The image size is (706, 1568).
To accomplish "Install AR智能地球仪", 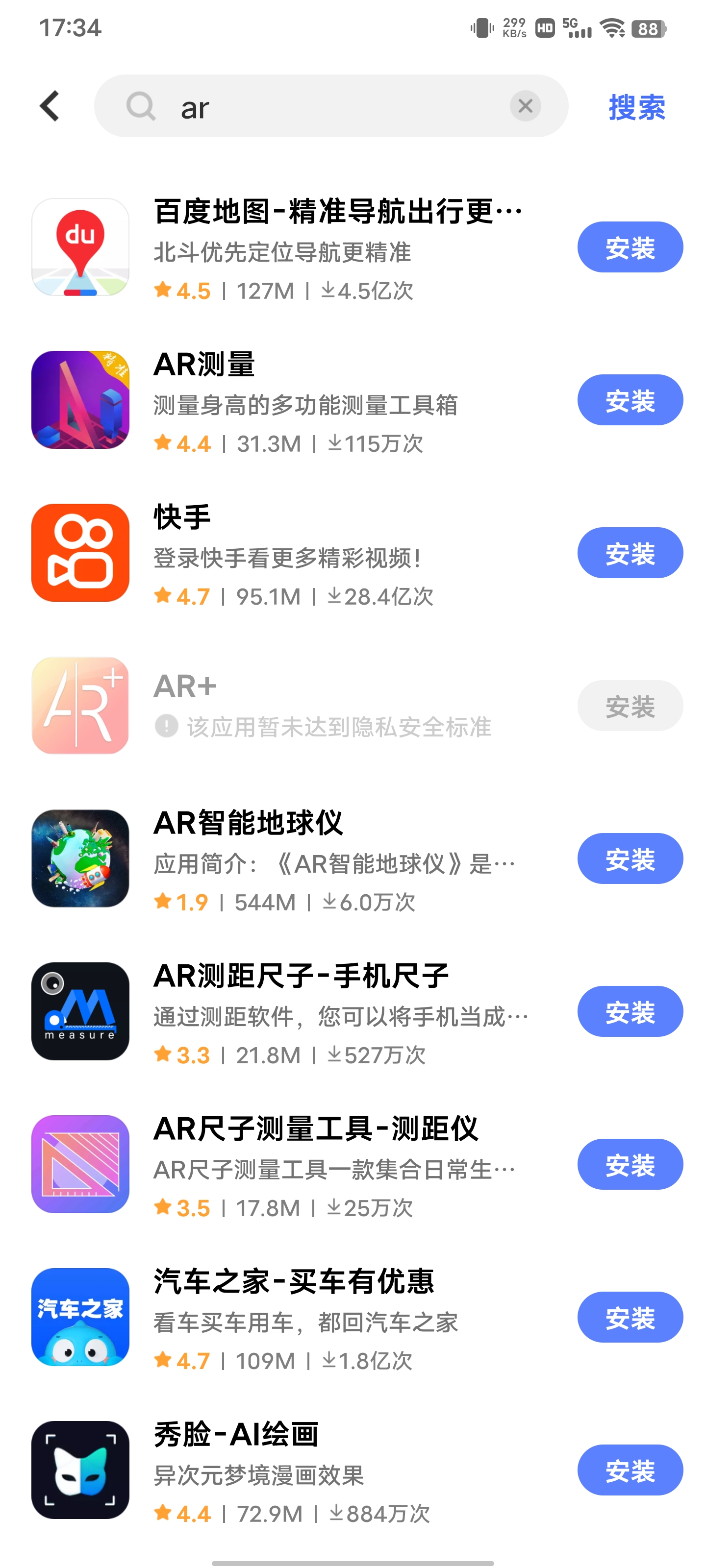I will click(629, 858).
